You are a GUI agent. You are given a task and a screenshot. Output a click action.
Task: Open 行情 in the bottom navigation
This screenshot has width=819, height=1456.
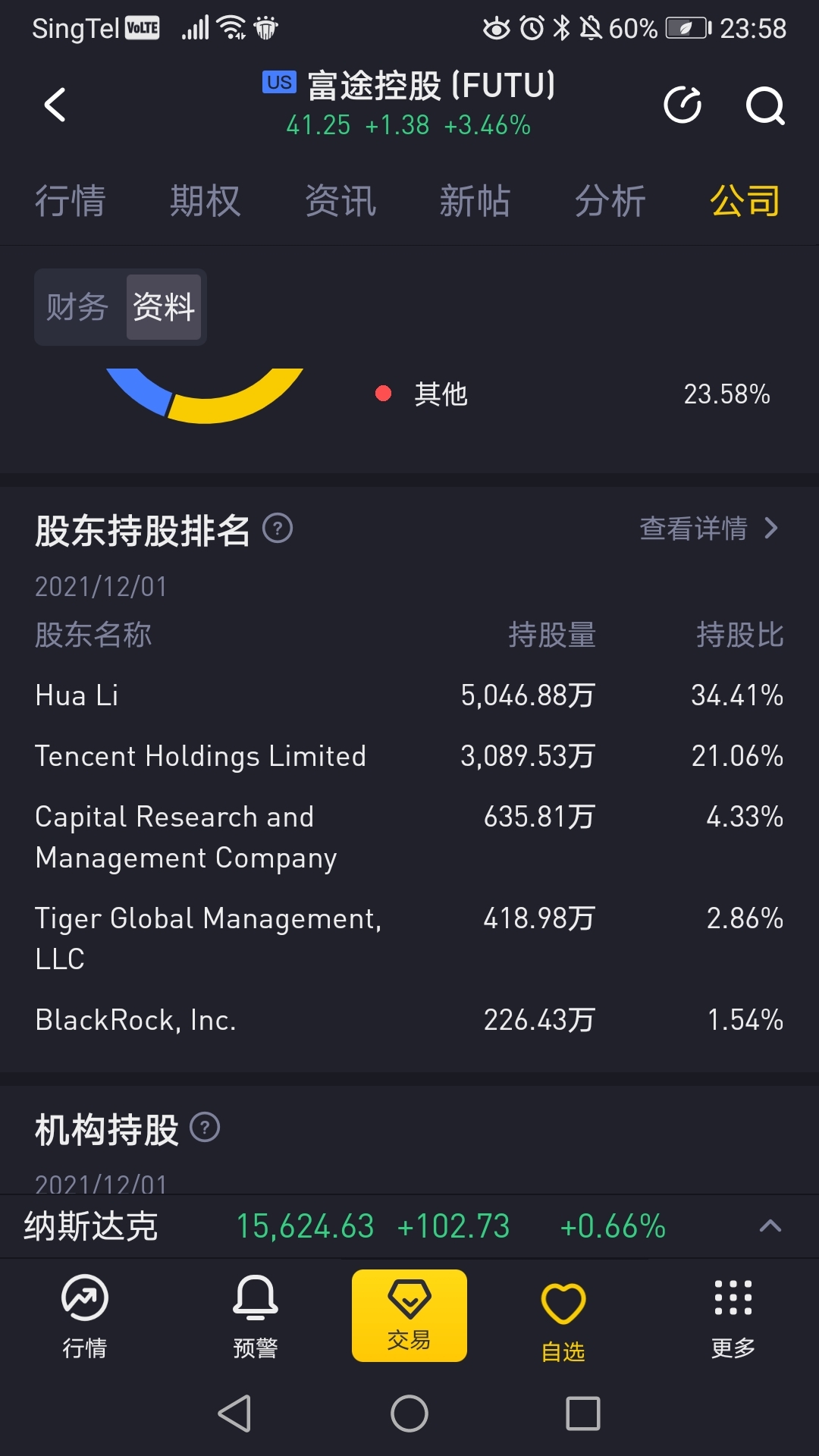tap(85, 1316)
